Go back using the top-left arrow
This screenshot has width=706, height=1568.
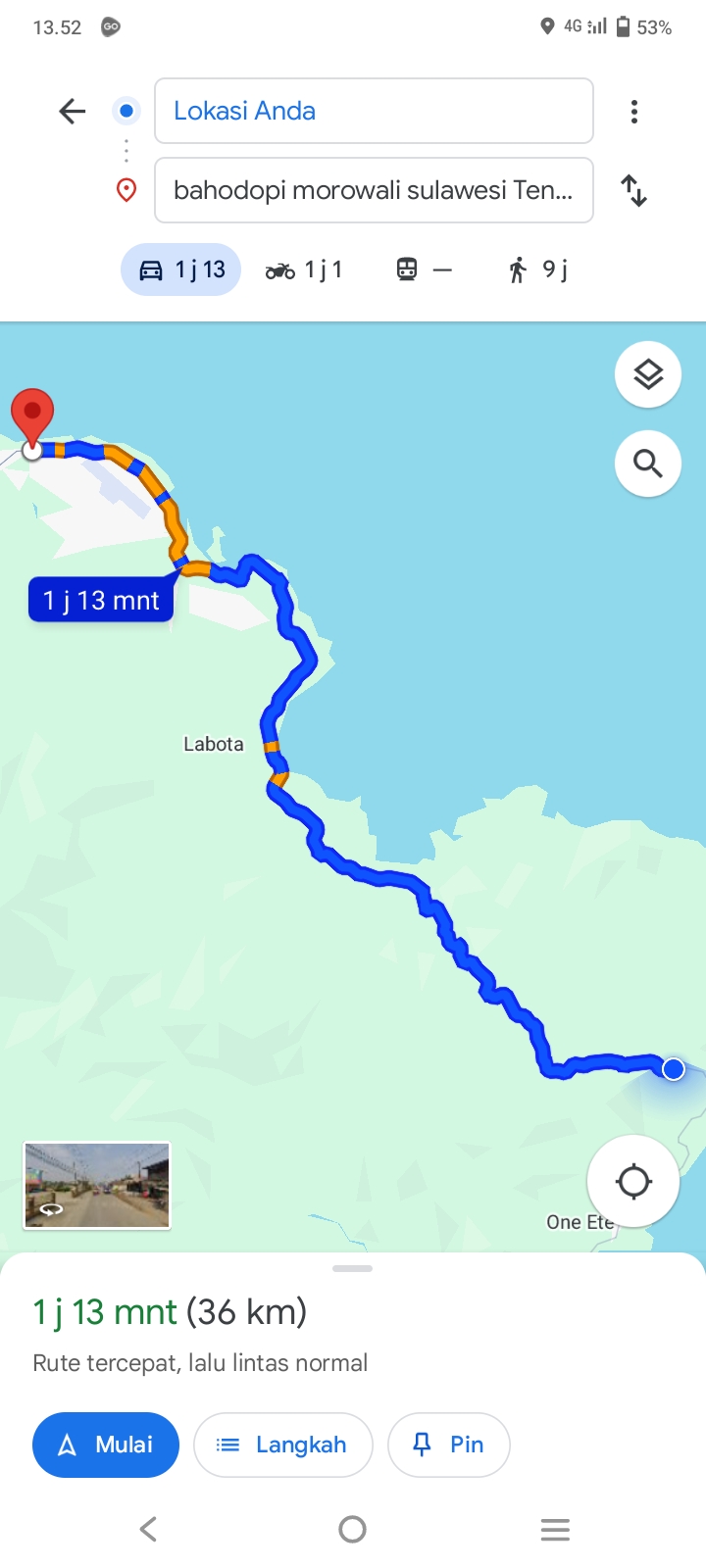(x=72, y=112)
